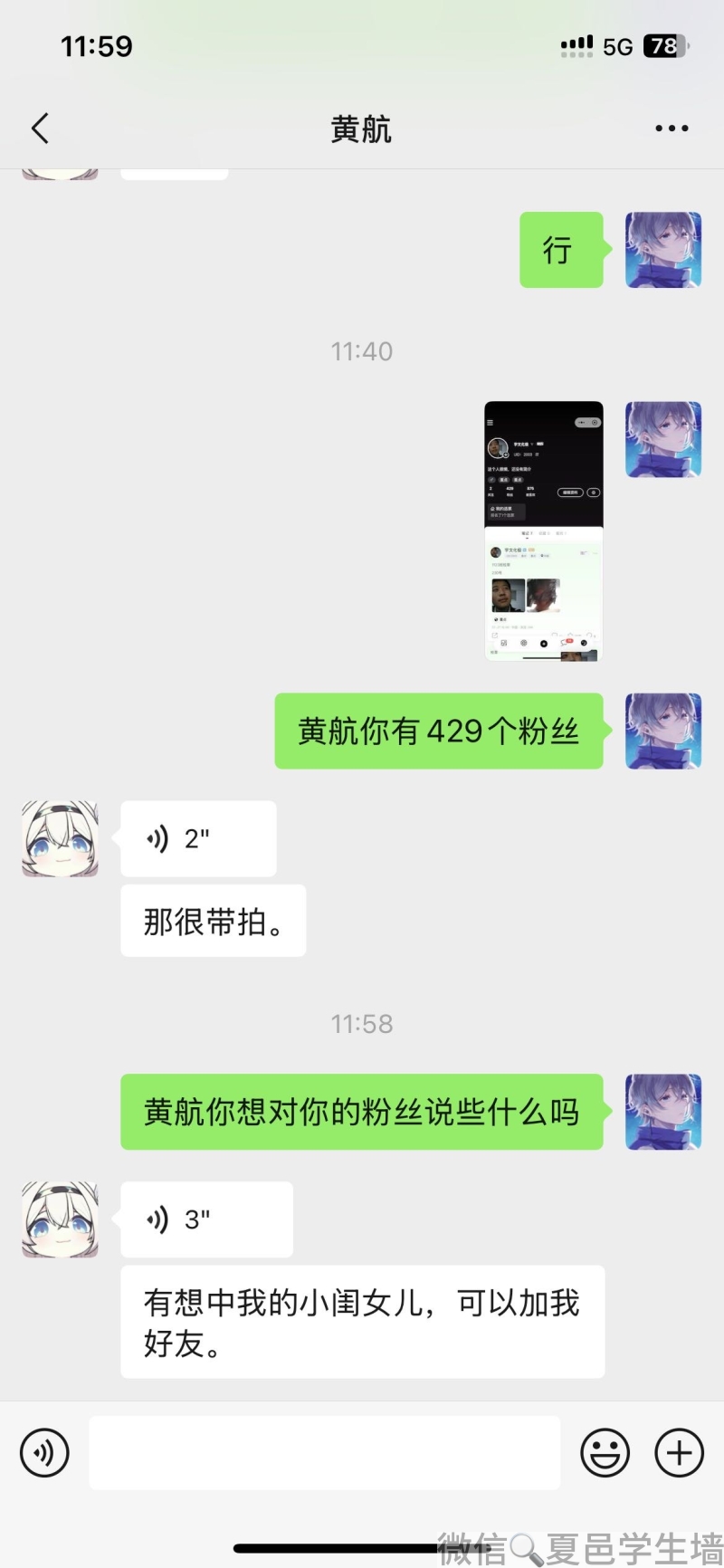Open the emoji sticker panel
724x1568 pixels.
pos(605,1453)
